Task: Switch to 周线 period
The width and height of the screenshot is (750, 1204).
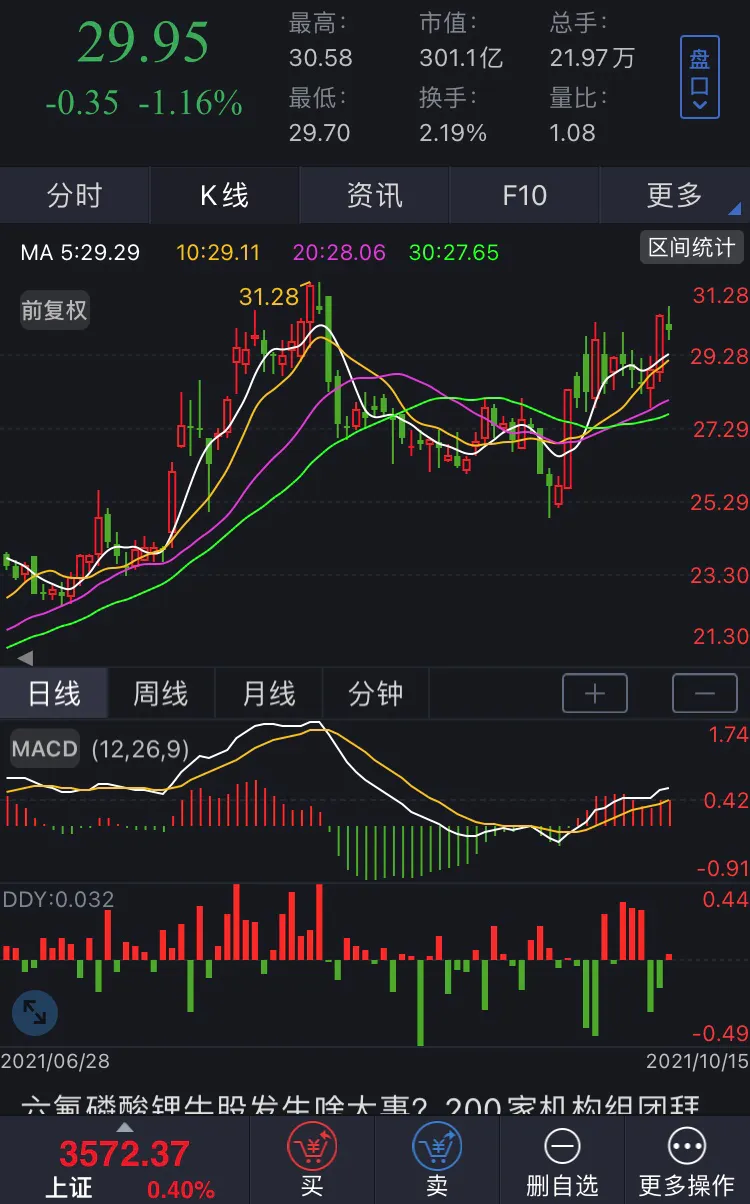Action: [161, 693]
